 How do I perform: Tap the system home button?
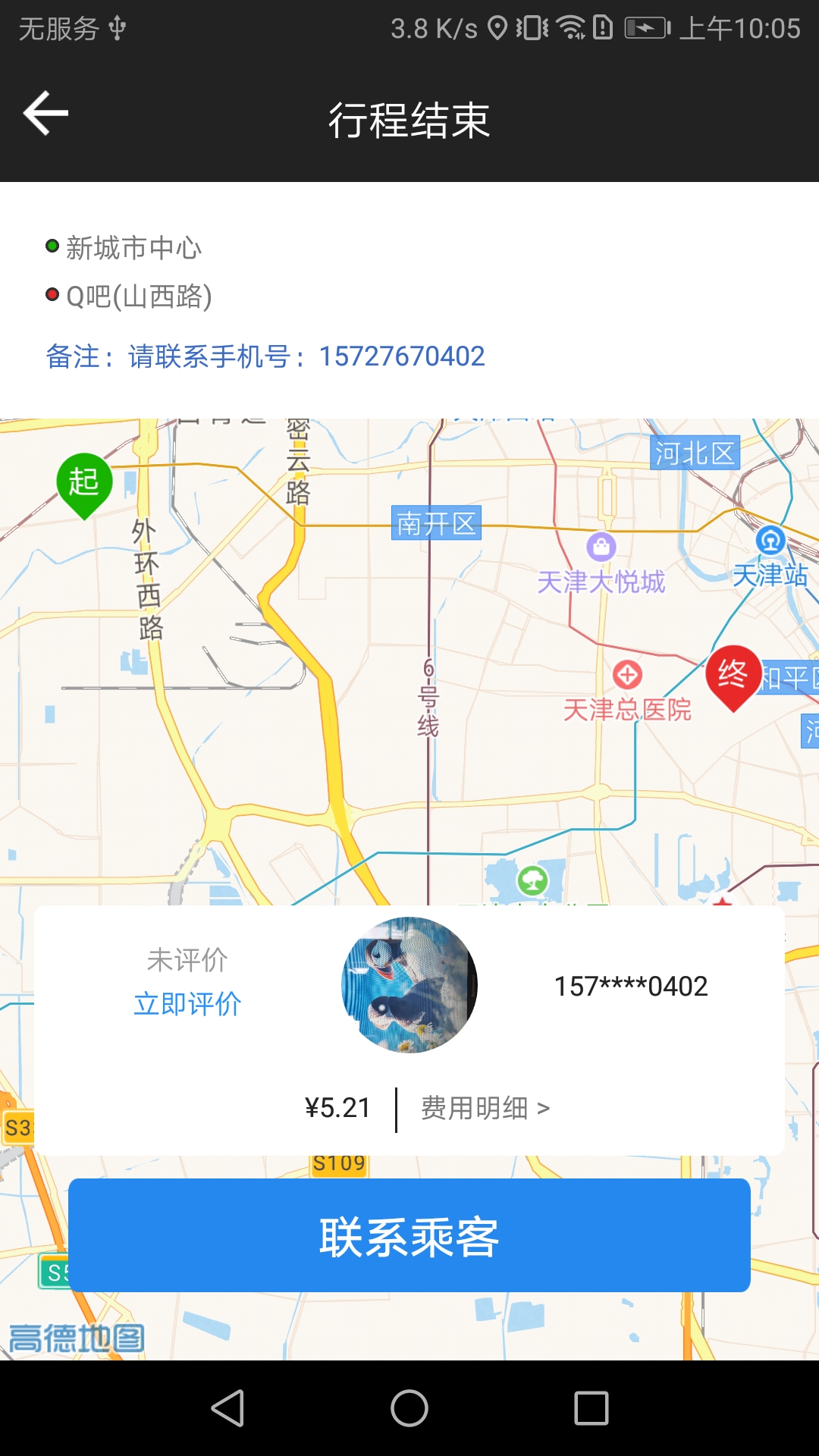(x=409, y=1408)
